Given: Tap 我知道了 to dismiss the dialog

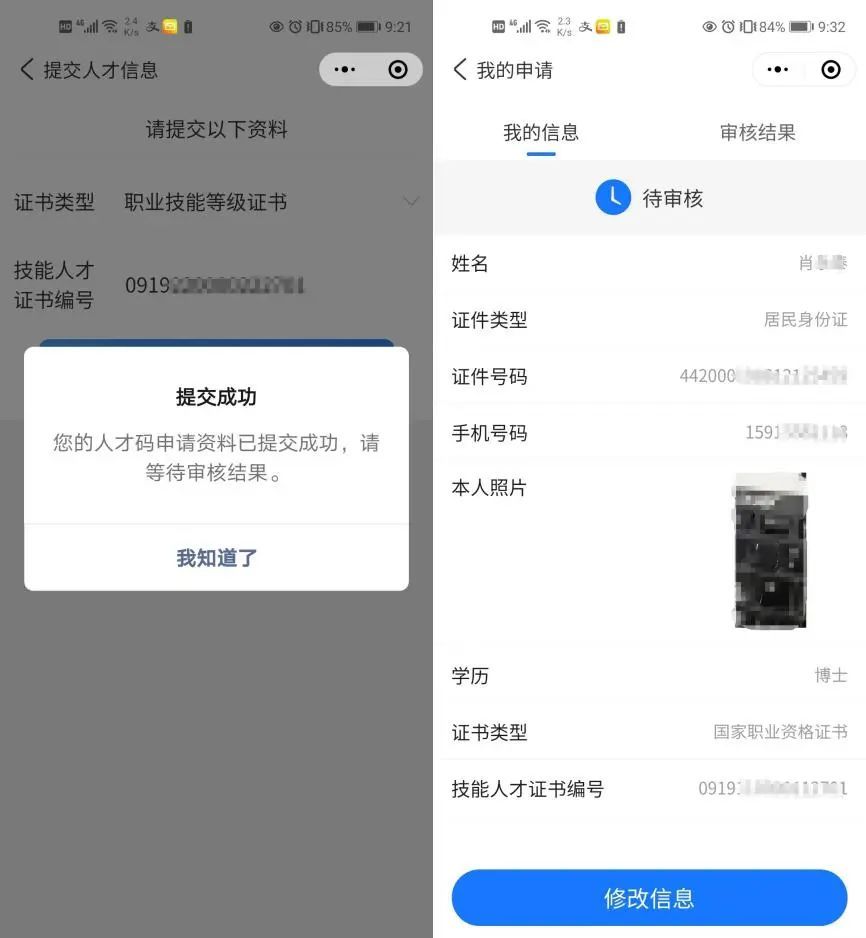Looking at the screenshot, I should [x=217, y=557].
